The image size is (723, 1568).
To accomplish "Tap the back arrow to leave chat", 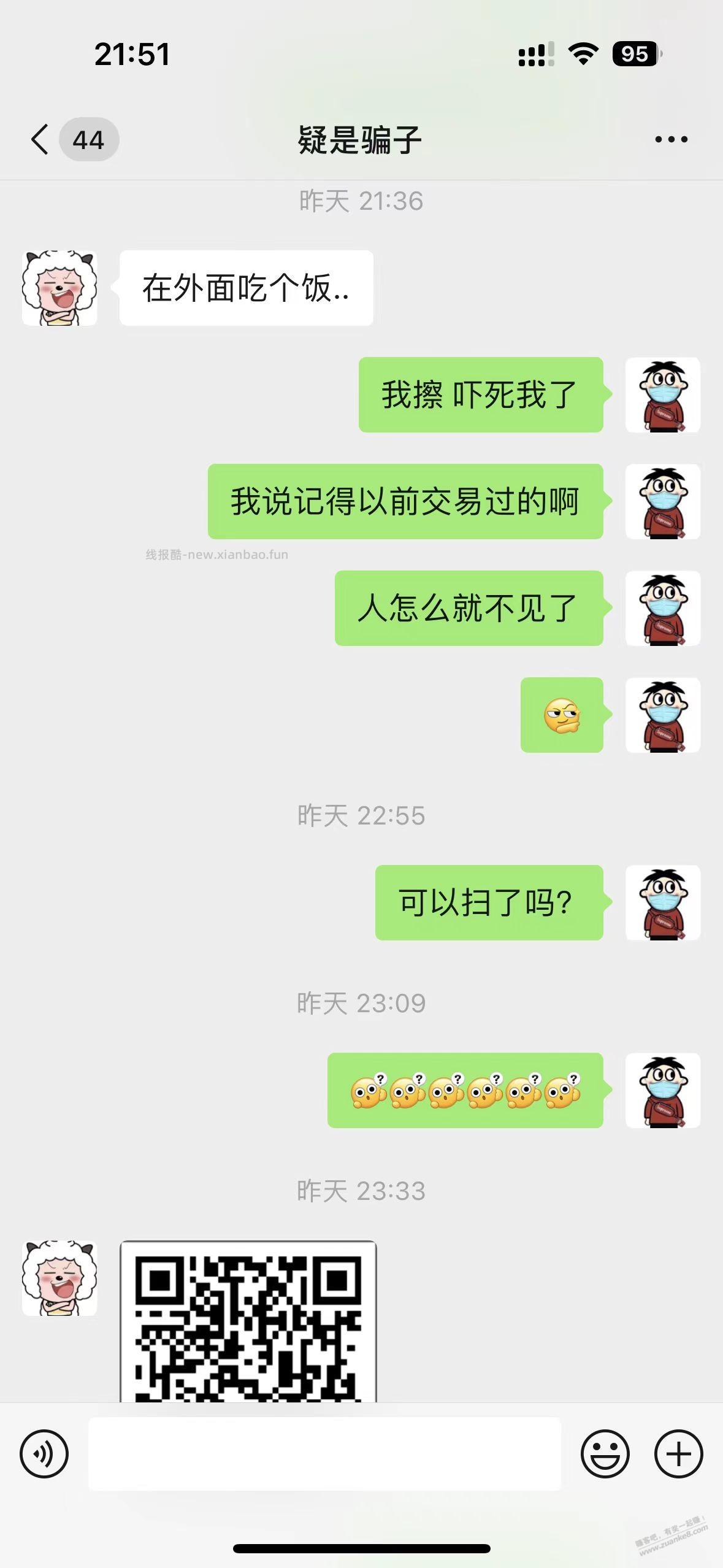I will pos(38,139).
